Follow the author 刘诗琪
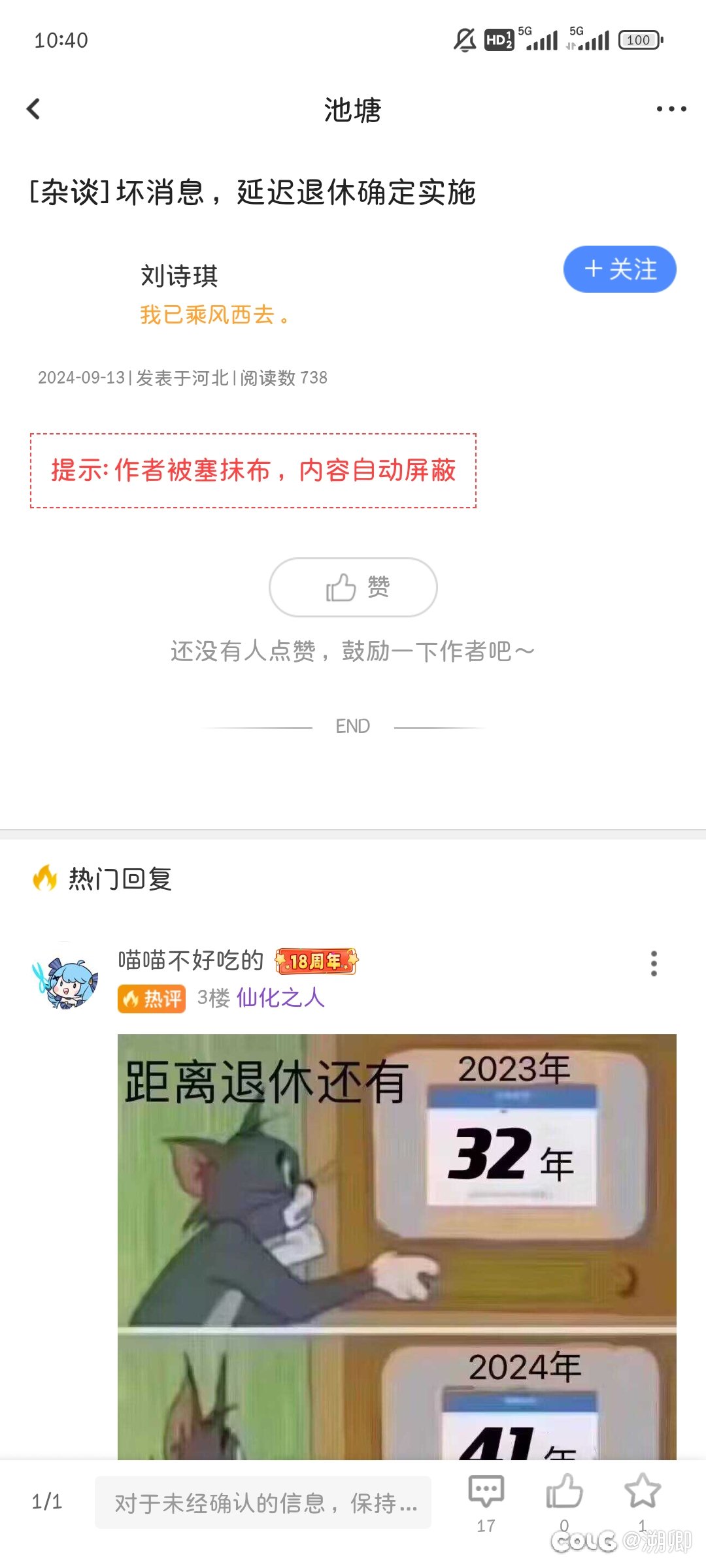The height and width of the screenshot is (1568, 706). [620, 269]
